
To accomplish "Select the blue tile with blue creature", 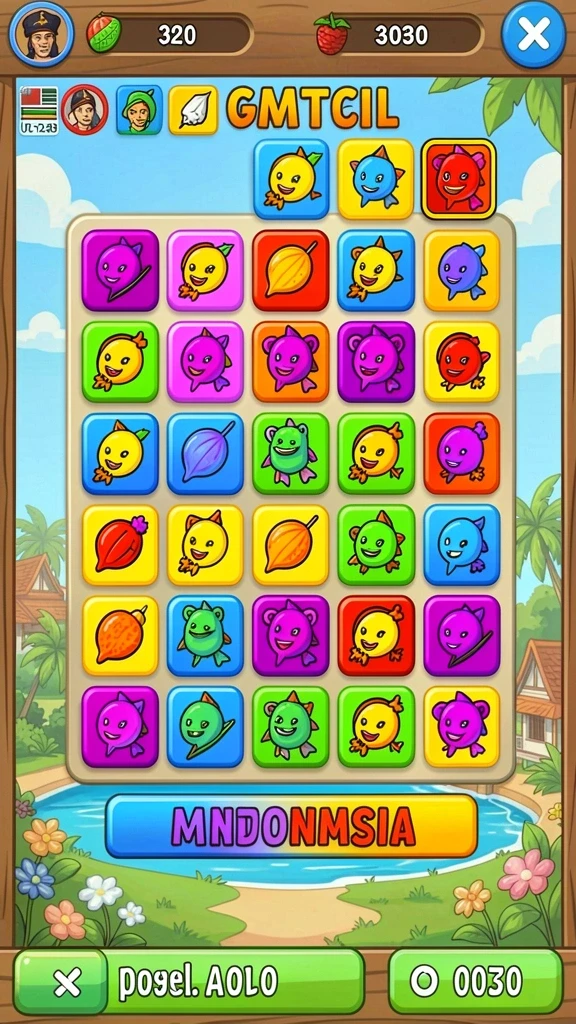I will (462, 545).
